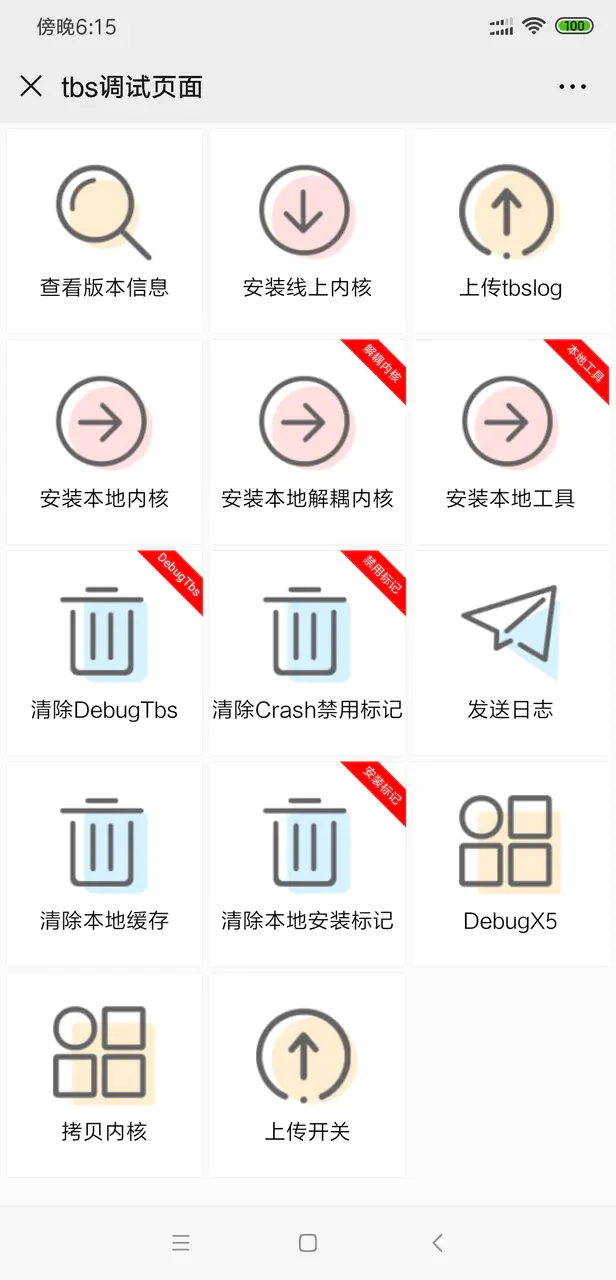The image size is (616, 1280).
Task: Open 上传开关
Action: [x=307, y=1075]
